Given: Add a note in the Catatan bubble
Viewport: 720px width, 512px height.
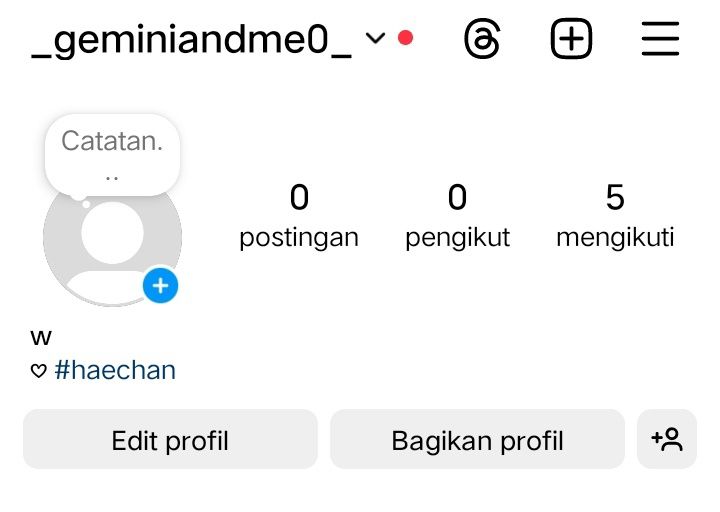Looking at the screenshot, I should pyautogui.click(x=112, y=154).
